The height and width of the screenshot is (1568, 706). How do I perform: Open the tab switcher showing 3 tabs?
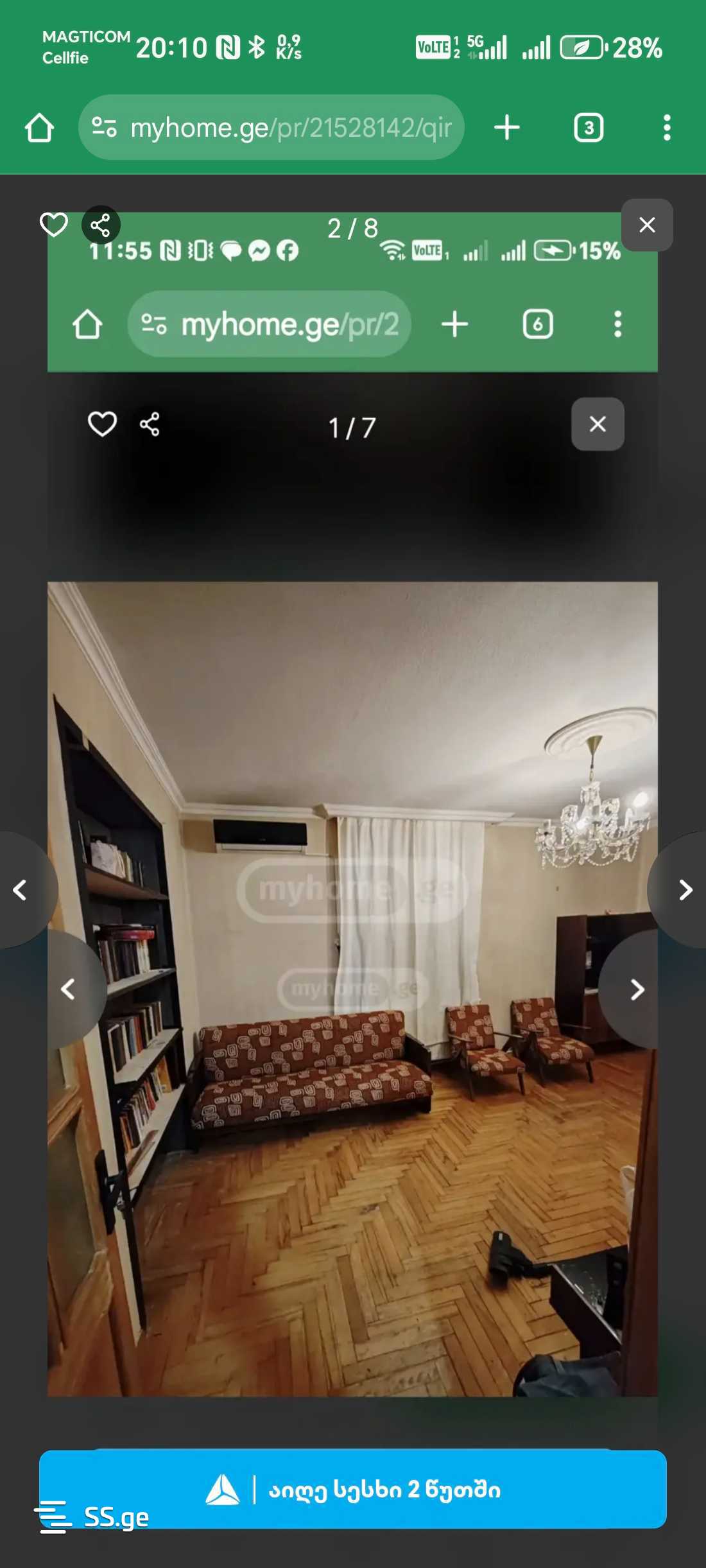[x=588, y=128]
